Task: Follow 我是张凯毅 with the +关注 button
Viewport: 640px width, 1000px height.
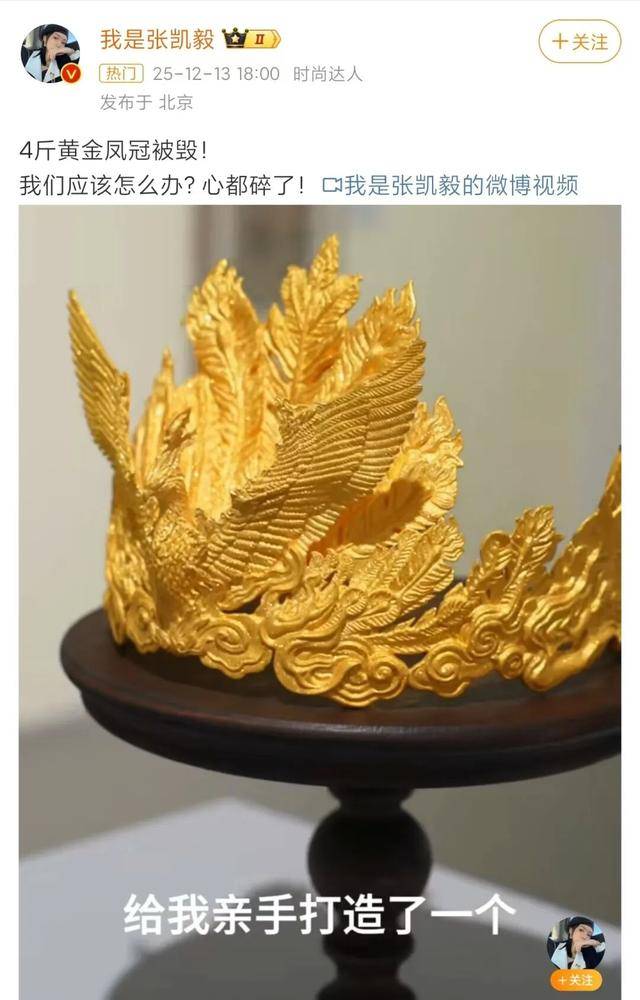Action: pyautogui.click(x=580, y=42)
